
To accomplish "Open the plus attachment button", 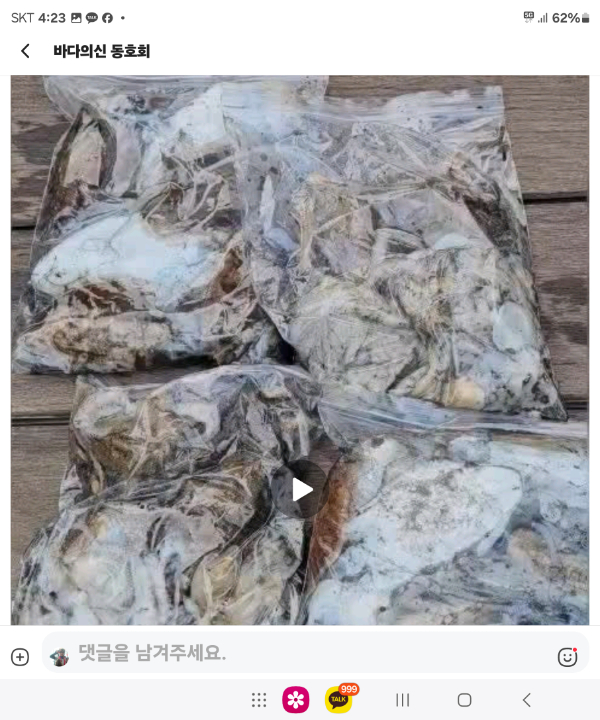I will (x=20, y=657).
